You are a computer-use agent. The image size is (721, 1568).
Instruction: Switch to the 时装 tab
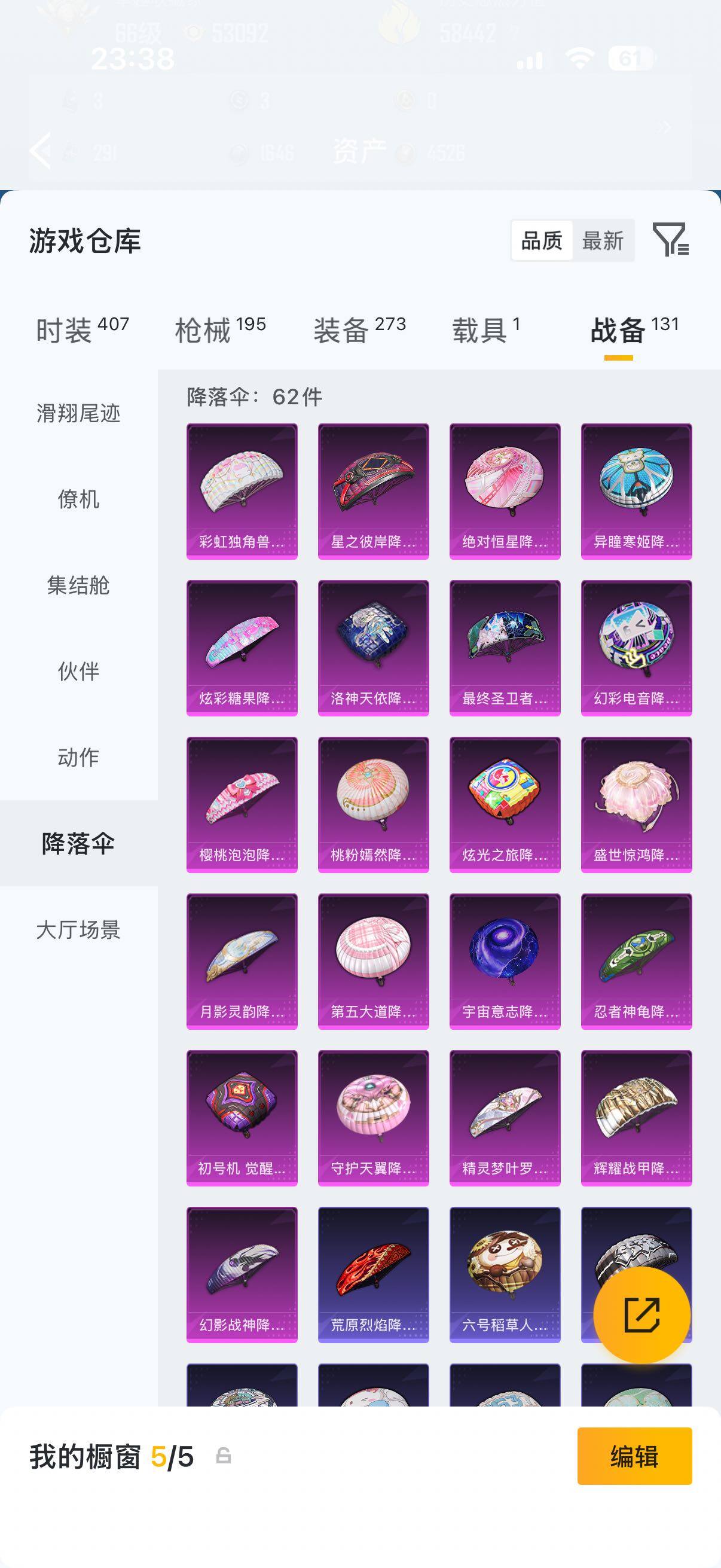click(x=82, y=330)
